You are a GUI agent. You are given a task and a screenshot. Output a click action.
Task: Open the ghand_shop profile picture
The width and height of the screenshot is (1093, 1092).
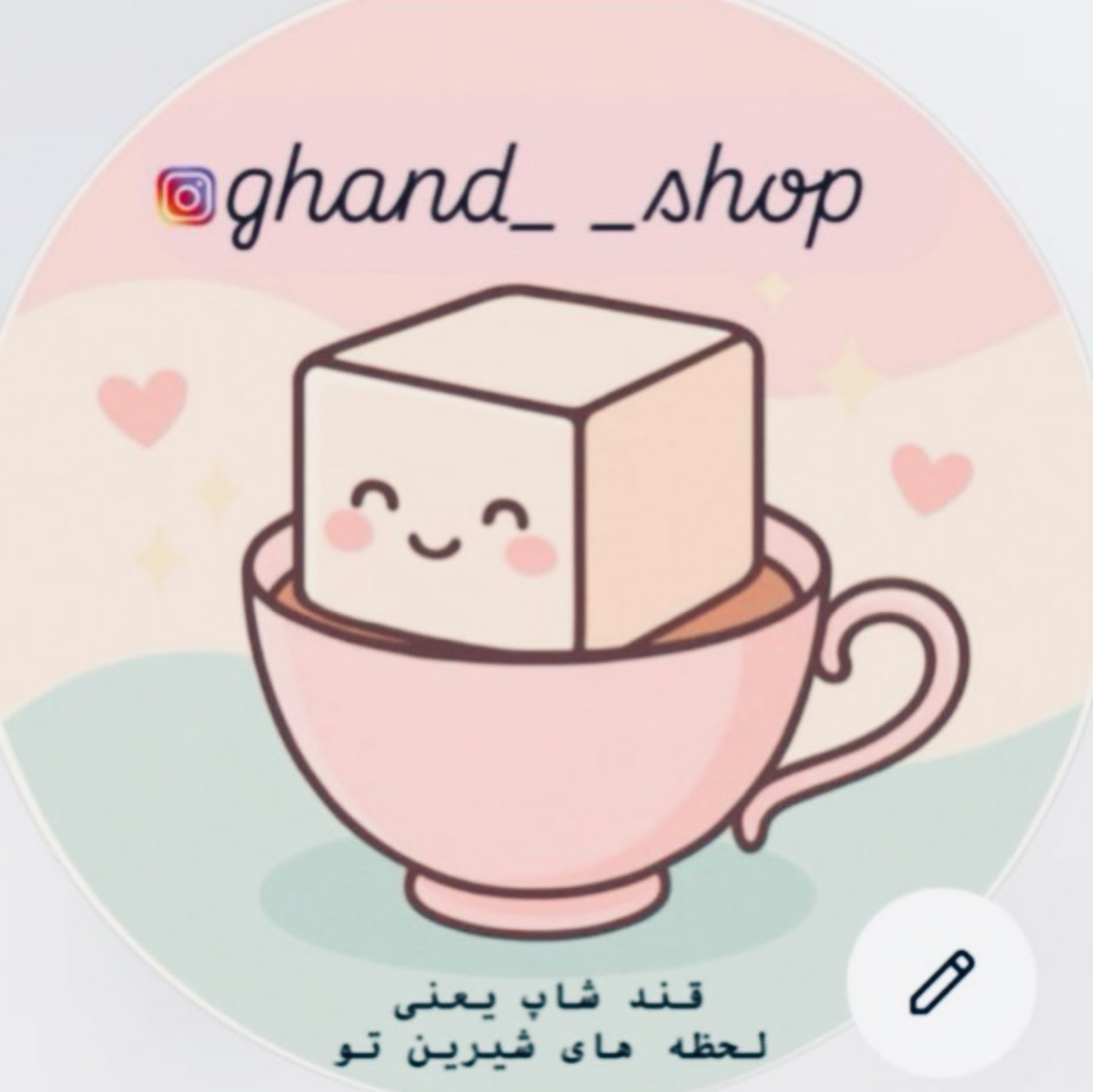click(534, 534)
